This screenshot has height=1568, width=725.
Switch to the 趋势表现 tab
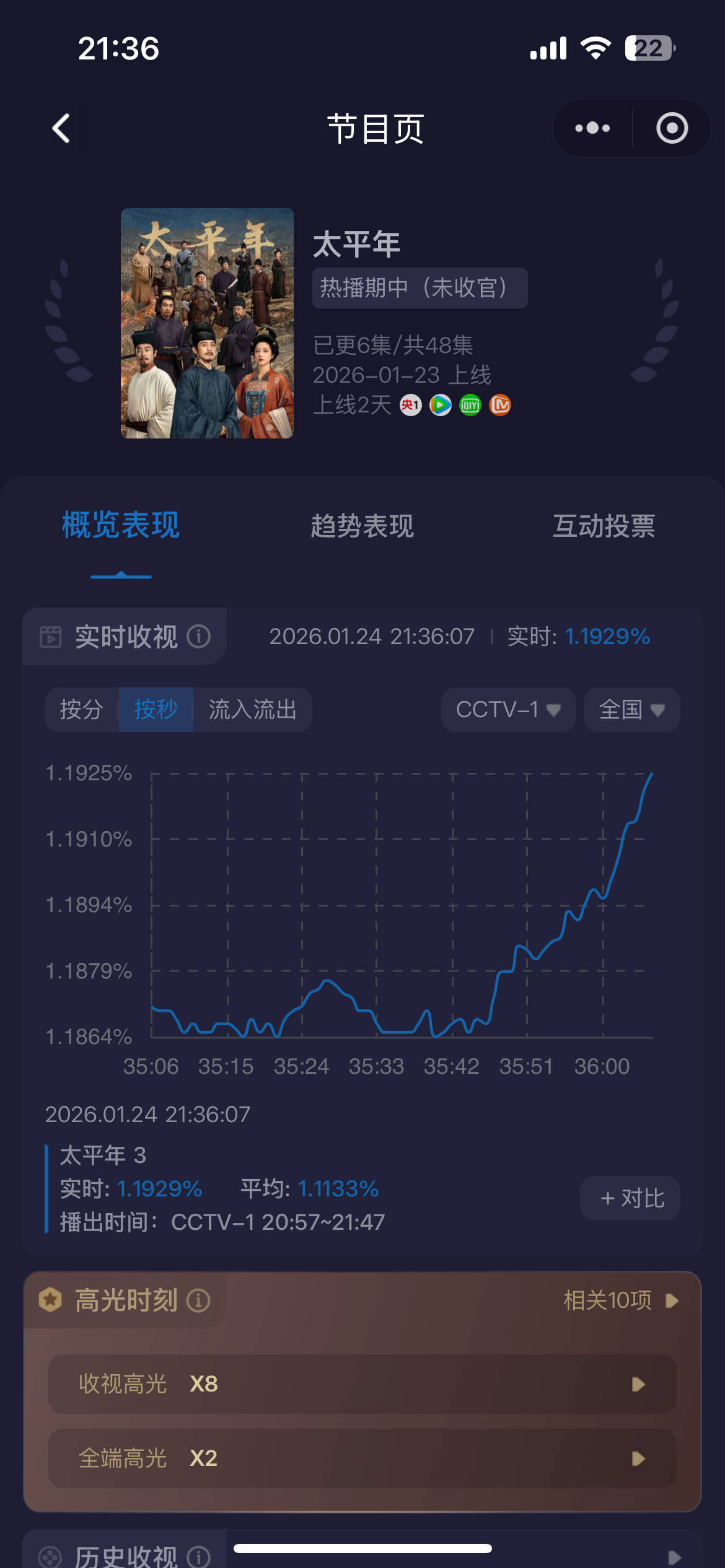point(362,526)
